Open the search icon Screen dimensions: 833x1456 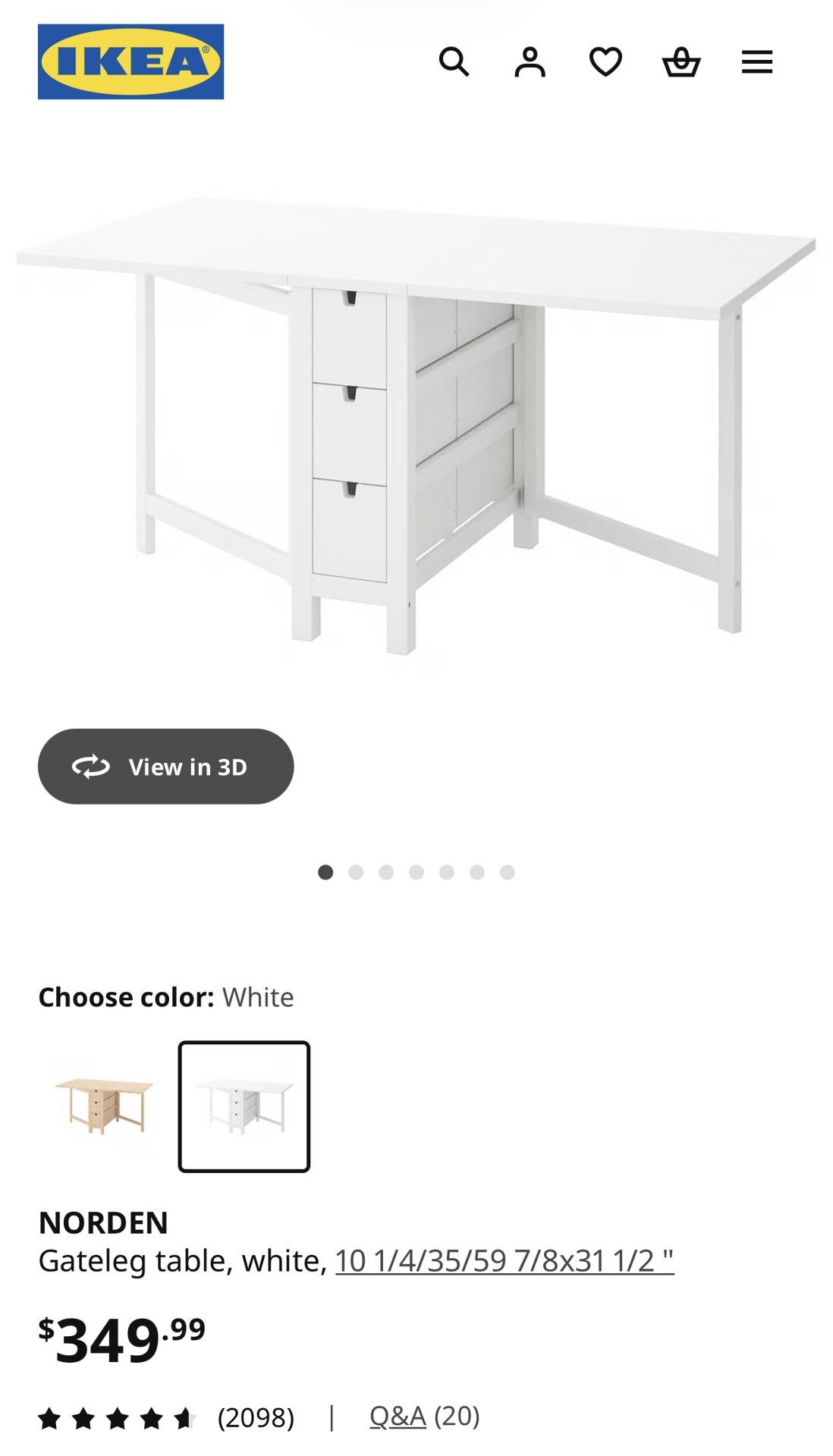(x=456, y=62)
